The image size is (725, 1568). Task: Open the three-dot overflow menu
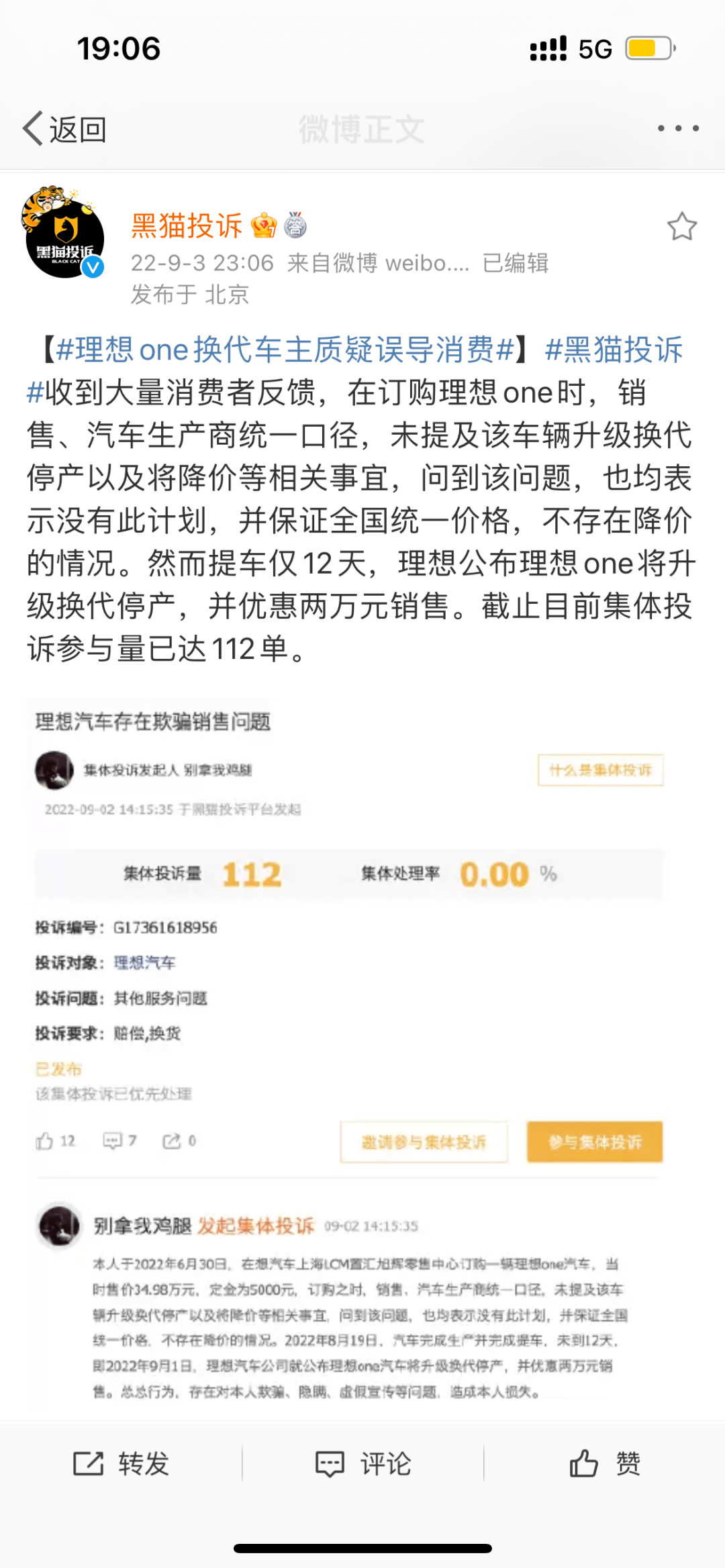click(678, 128)
